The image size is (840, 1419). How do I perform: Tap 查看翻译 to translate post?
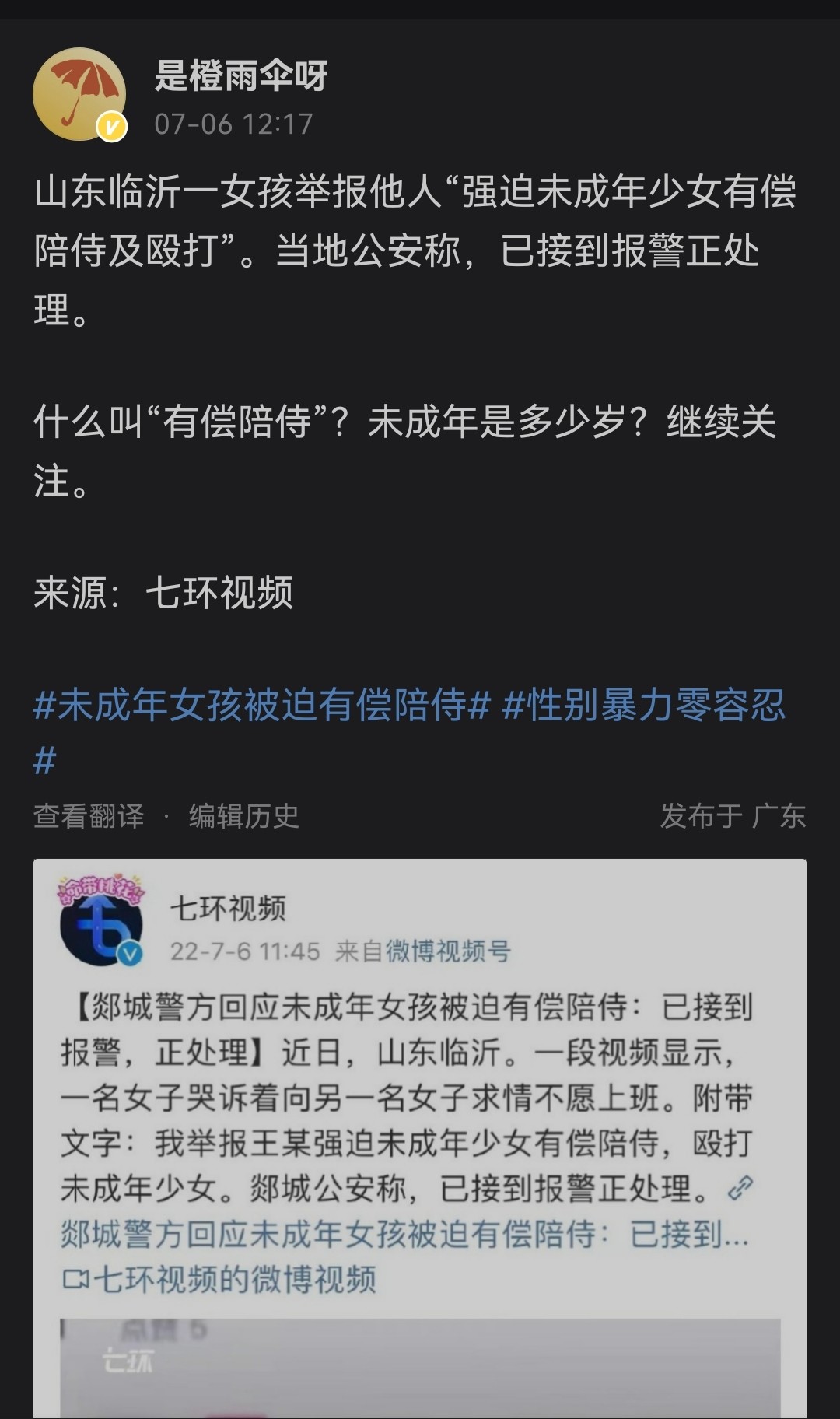pos(89,816)
